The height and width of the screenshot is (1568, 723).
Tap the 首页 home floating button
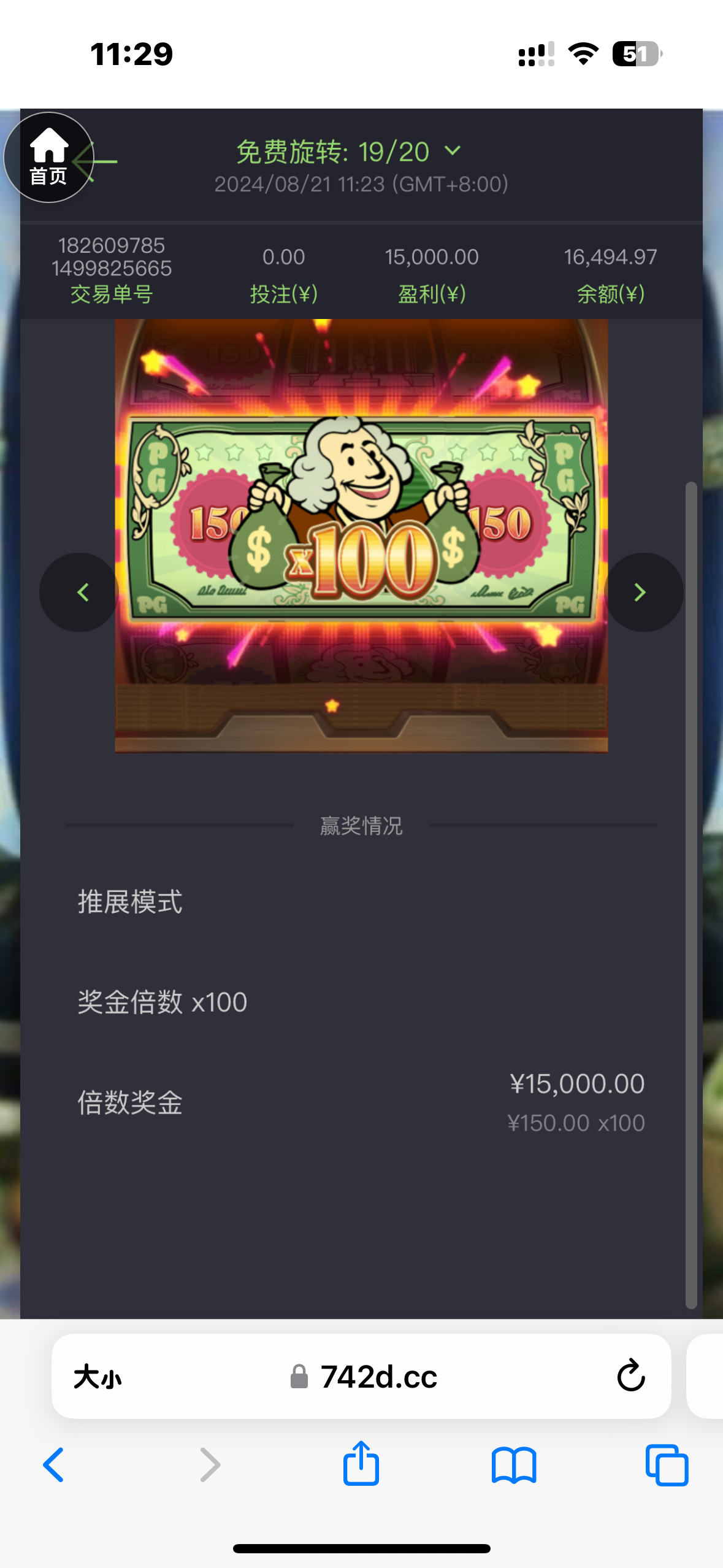click(x=48, y=158)
